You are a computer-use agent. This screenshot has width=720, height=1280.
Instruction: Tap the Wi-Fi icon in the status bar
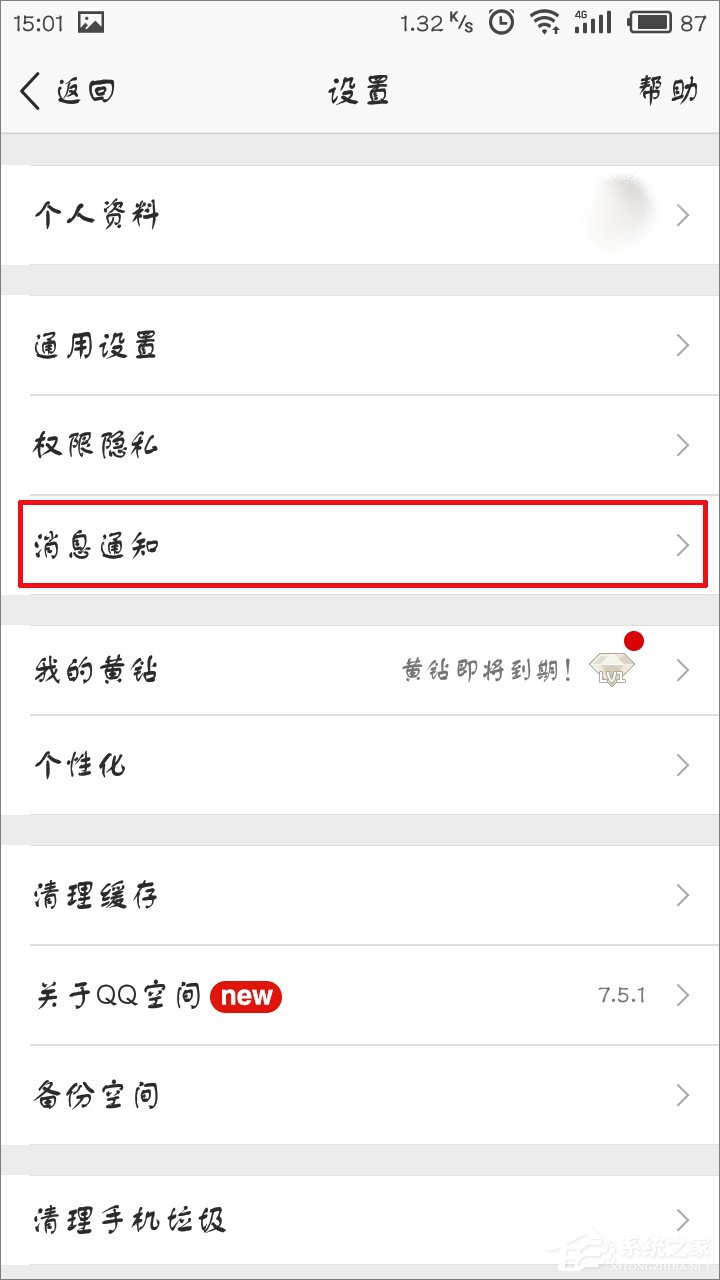[x=546, y=22]
